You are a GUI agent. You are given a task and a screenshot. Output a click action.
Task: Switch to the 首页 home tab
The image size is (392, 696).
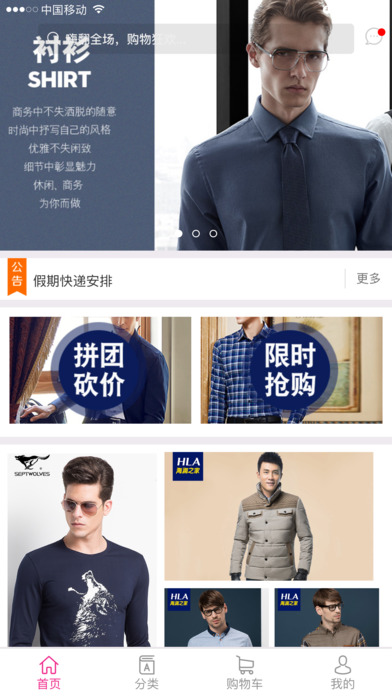49,672
